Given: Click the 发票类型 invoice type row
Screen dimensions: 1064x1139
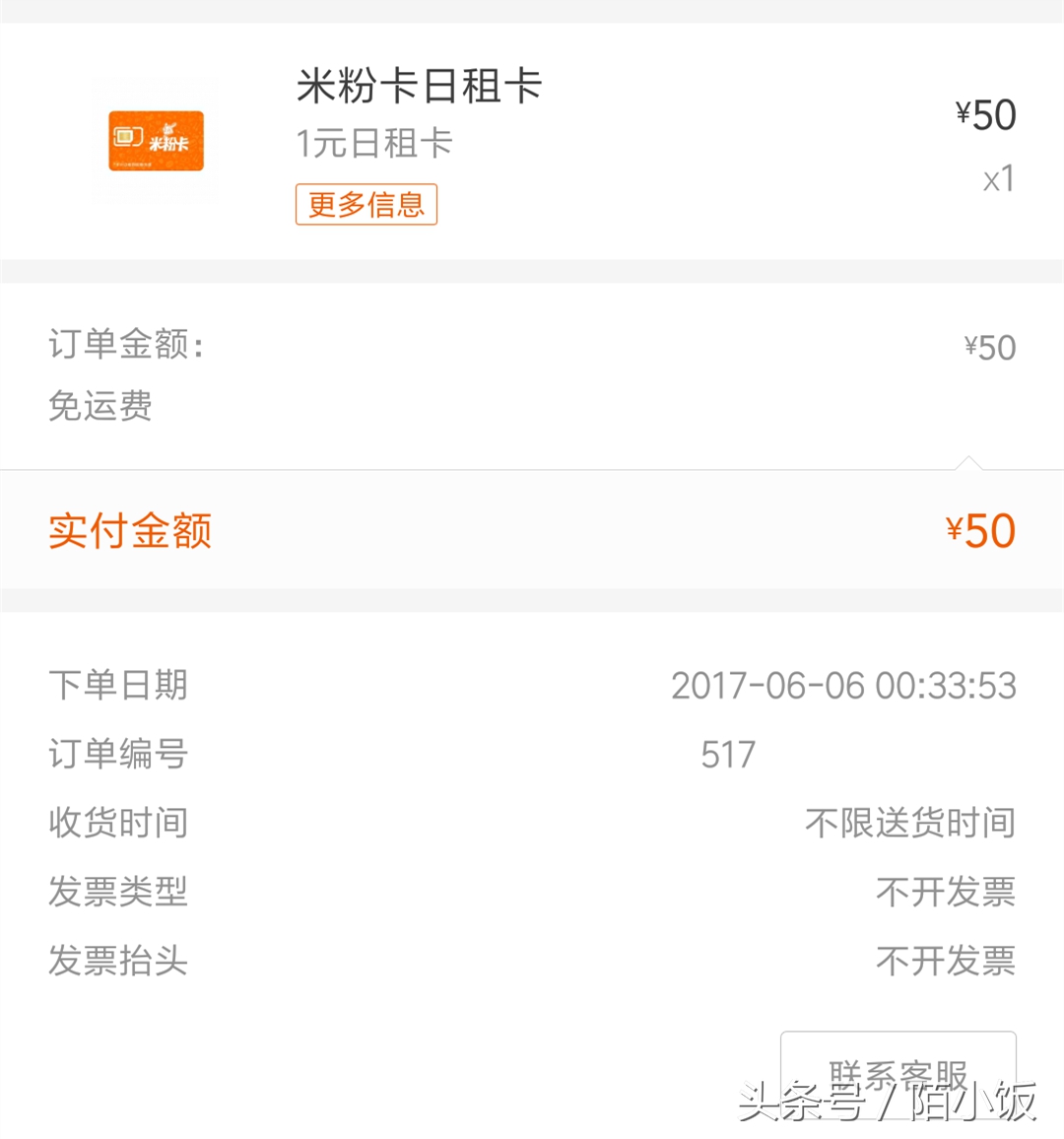Looking at the screenshot, I should coord(117,892).
